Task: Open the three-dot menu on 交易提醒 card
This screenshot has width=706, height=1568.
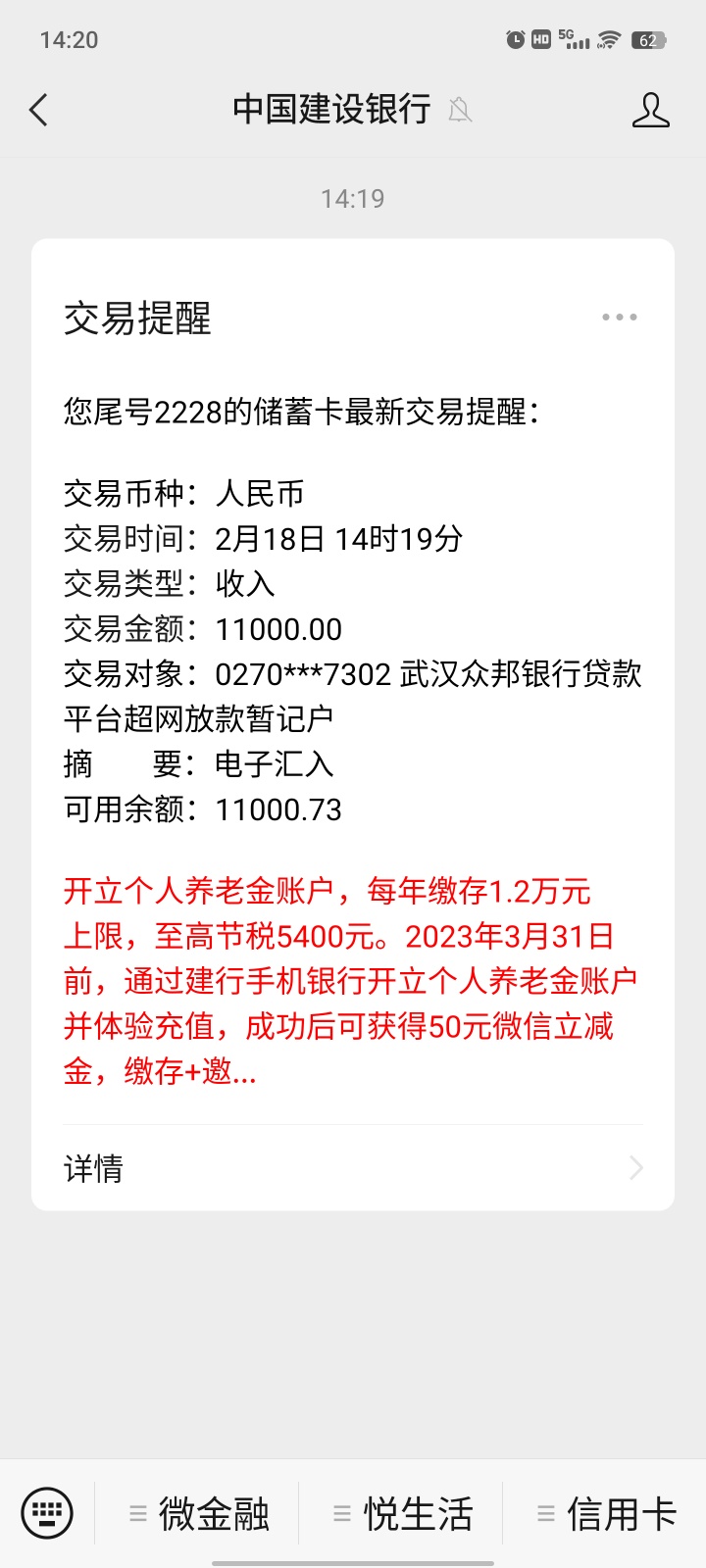Action: [620, 318]
